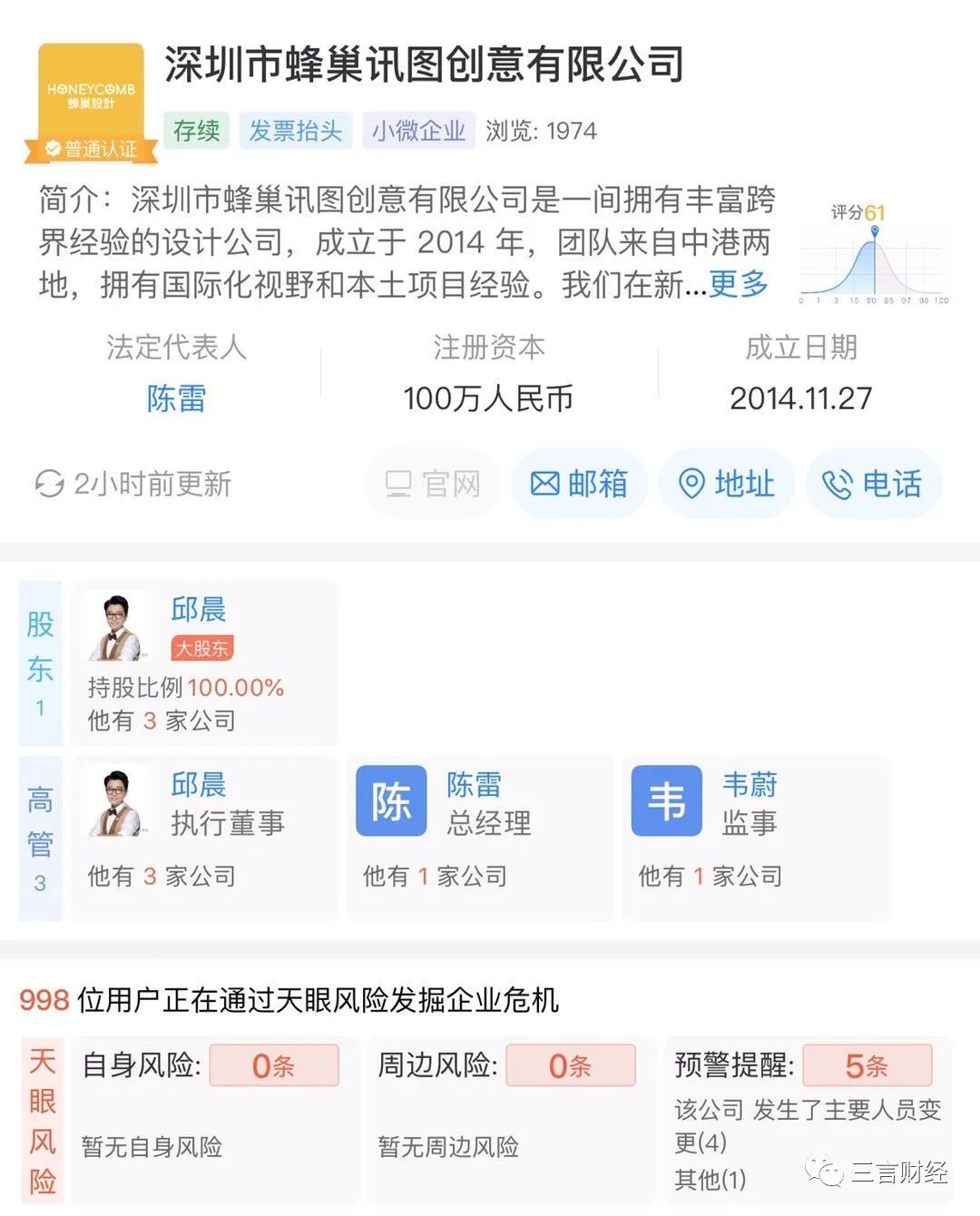Tap the 邮箱 button
Screen dimensions: 980x1216
click(x=579, y=484)
